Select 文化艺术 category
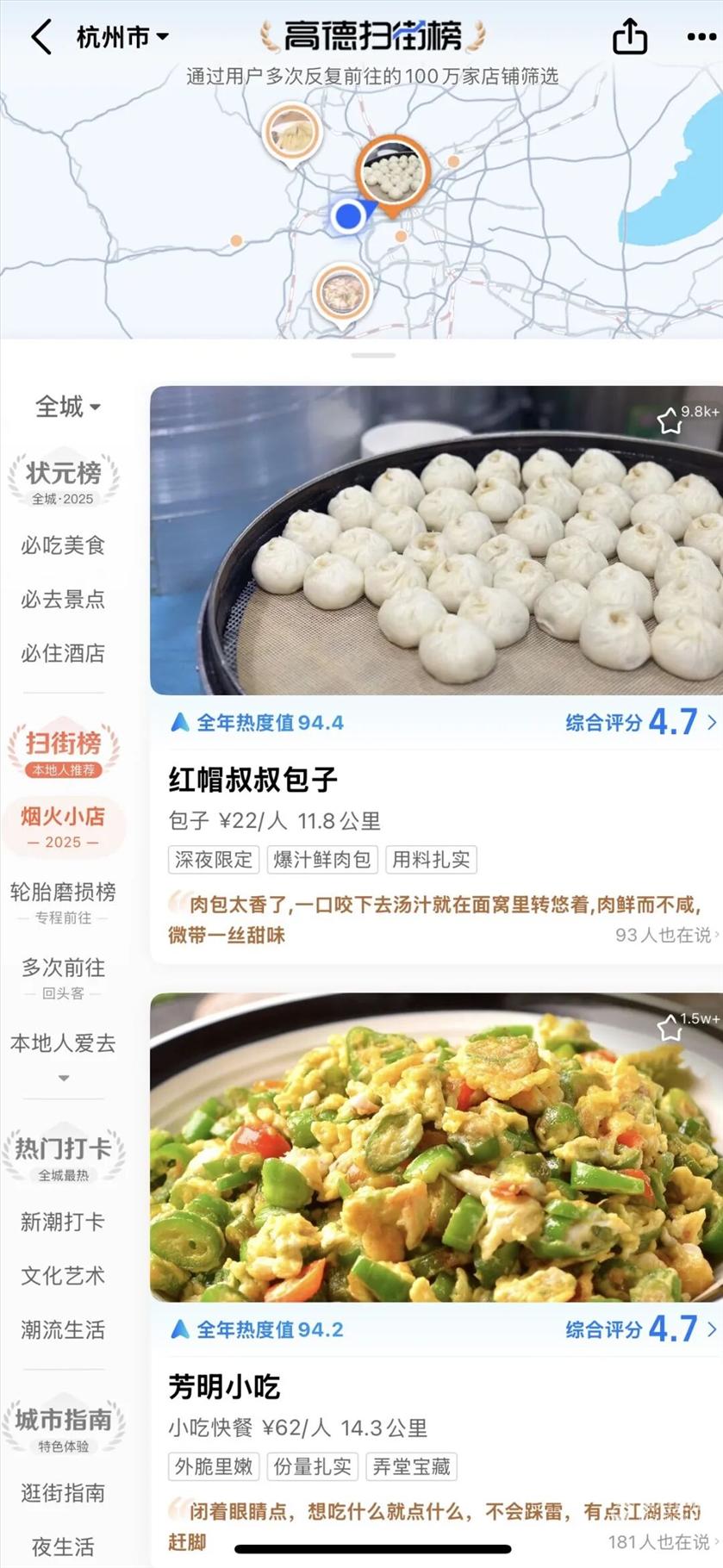The image size is (723, 1568). pyautogui.click(x=63, y=1276)
